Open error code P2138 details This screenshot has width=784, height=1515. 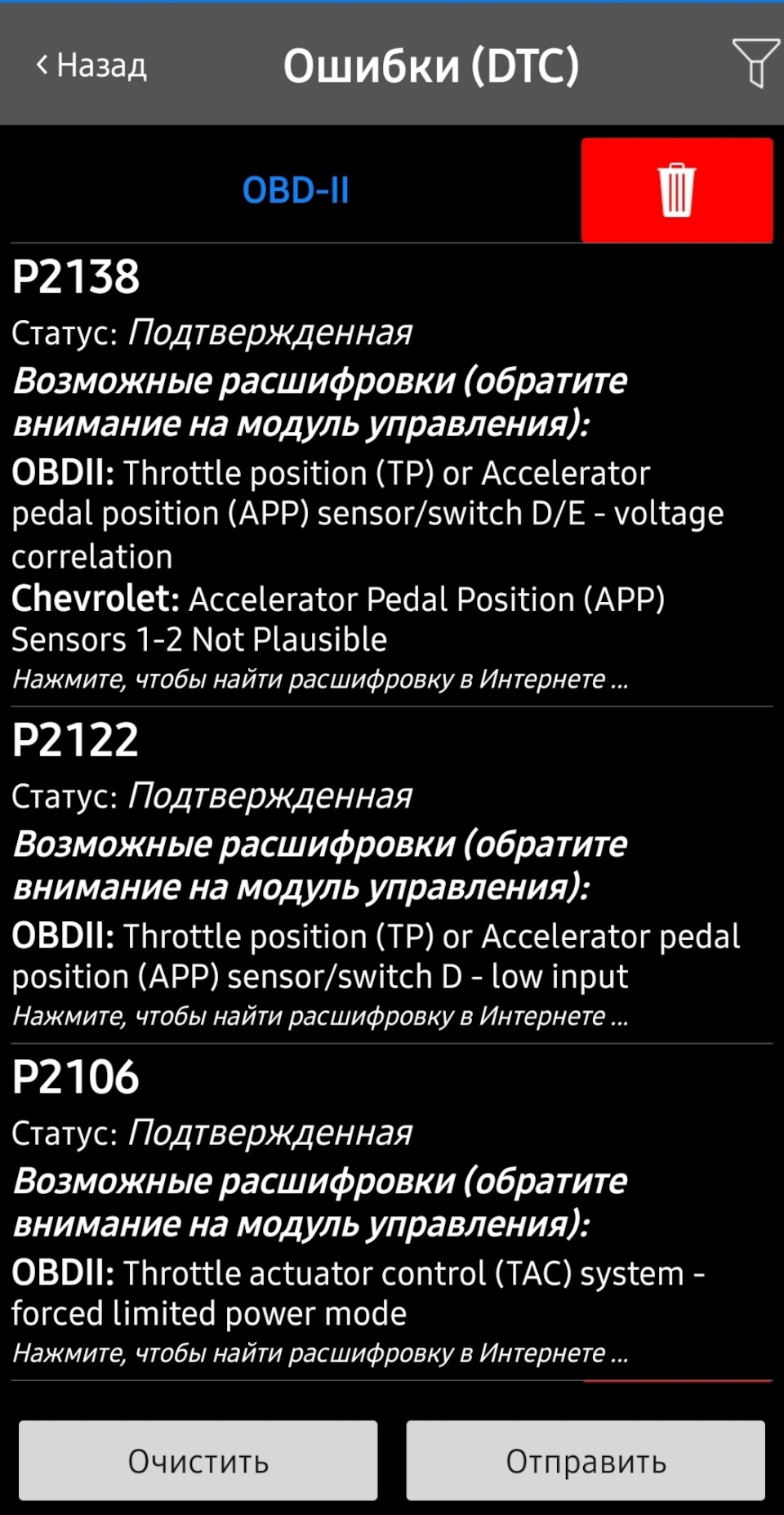click(75, 278)
